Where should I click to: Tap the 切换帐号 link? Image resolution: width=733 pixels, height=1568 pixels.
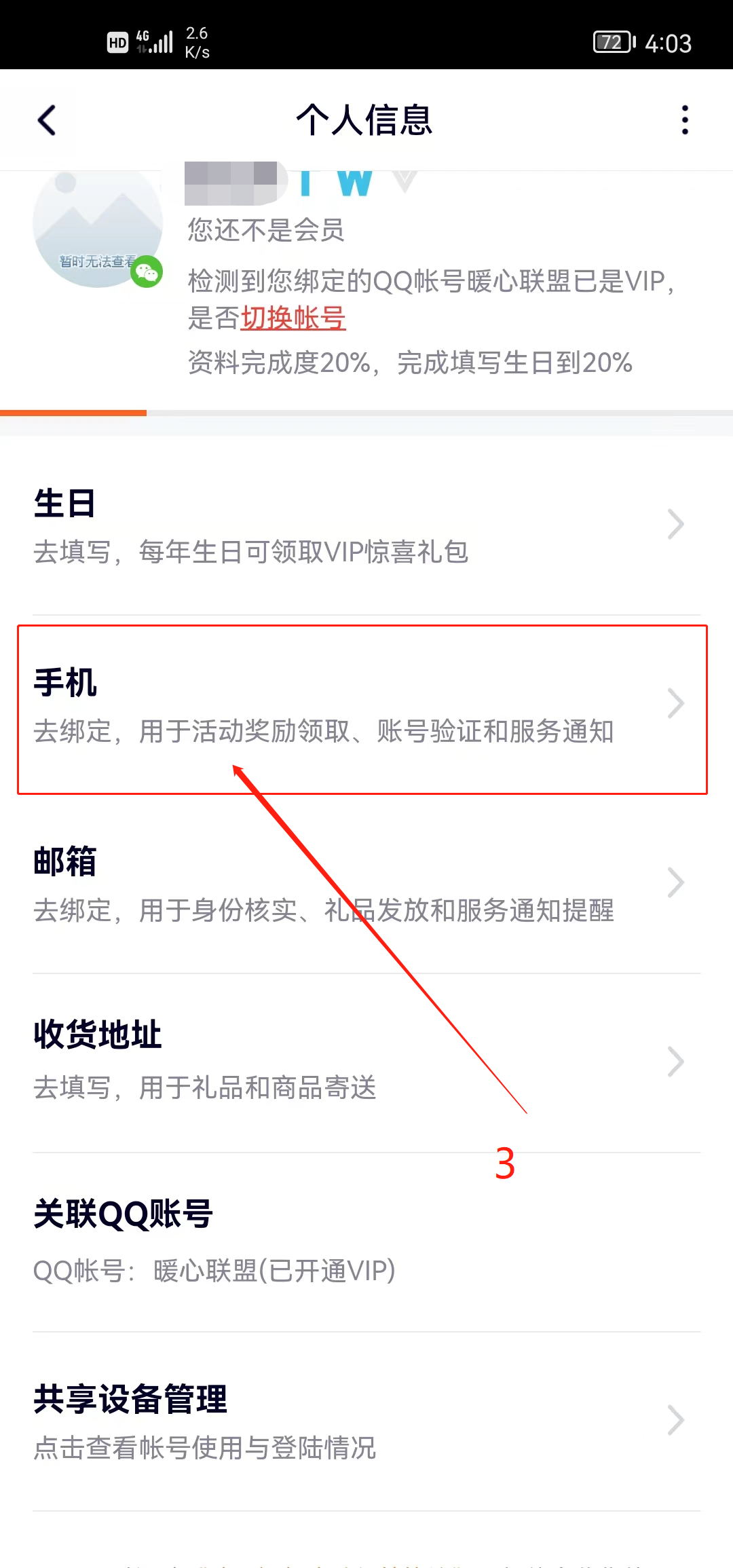click(x=293, y=318)
